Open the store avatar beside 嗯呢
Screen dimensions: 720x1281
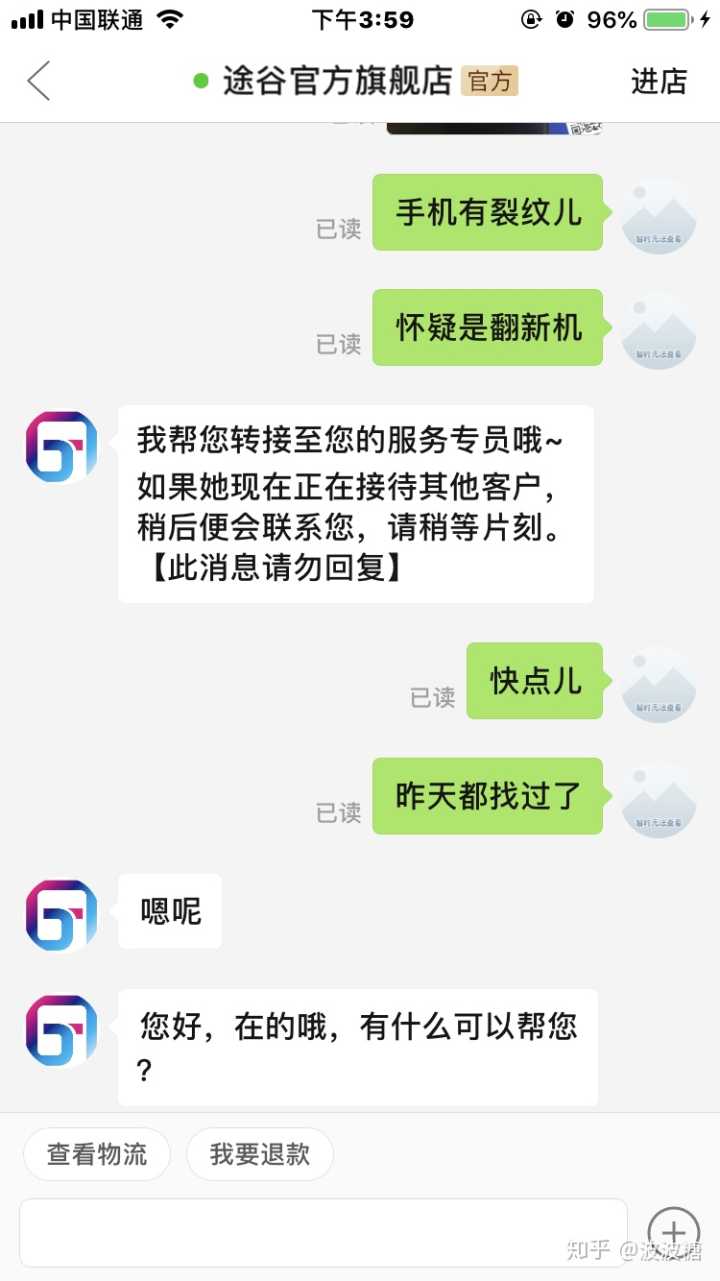[61, 915]
